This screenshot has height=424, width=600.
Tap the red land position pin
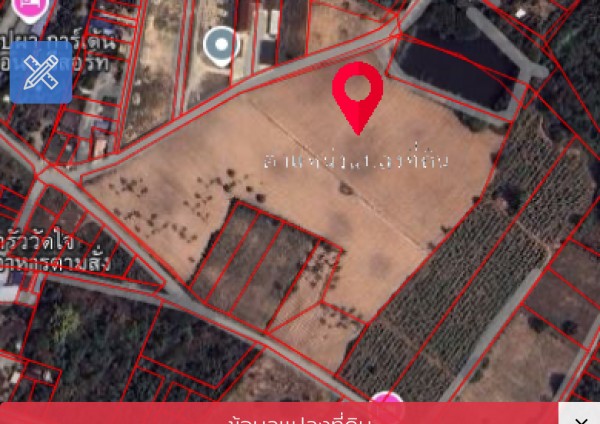pos(357,96)
